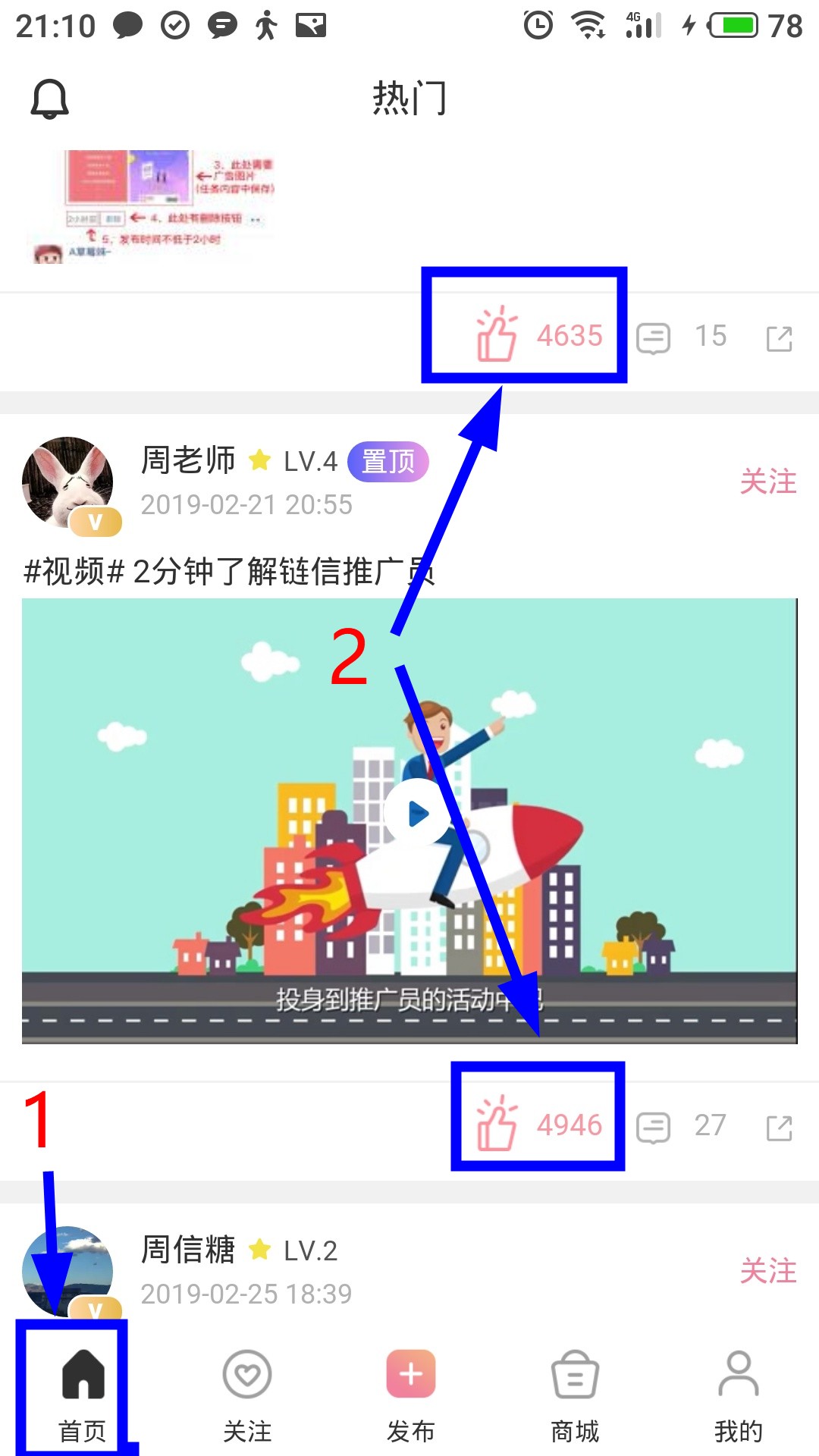This screenshot has width=819, height=1456.
Task: Share the post with 15 comments
Action: click(x=779, y=338)
